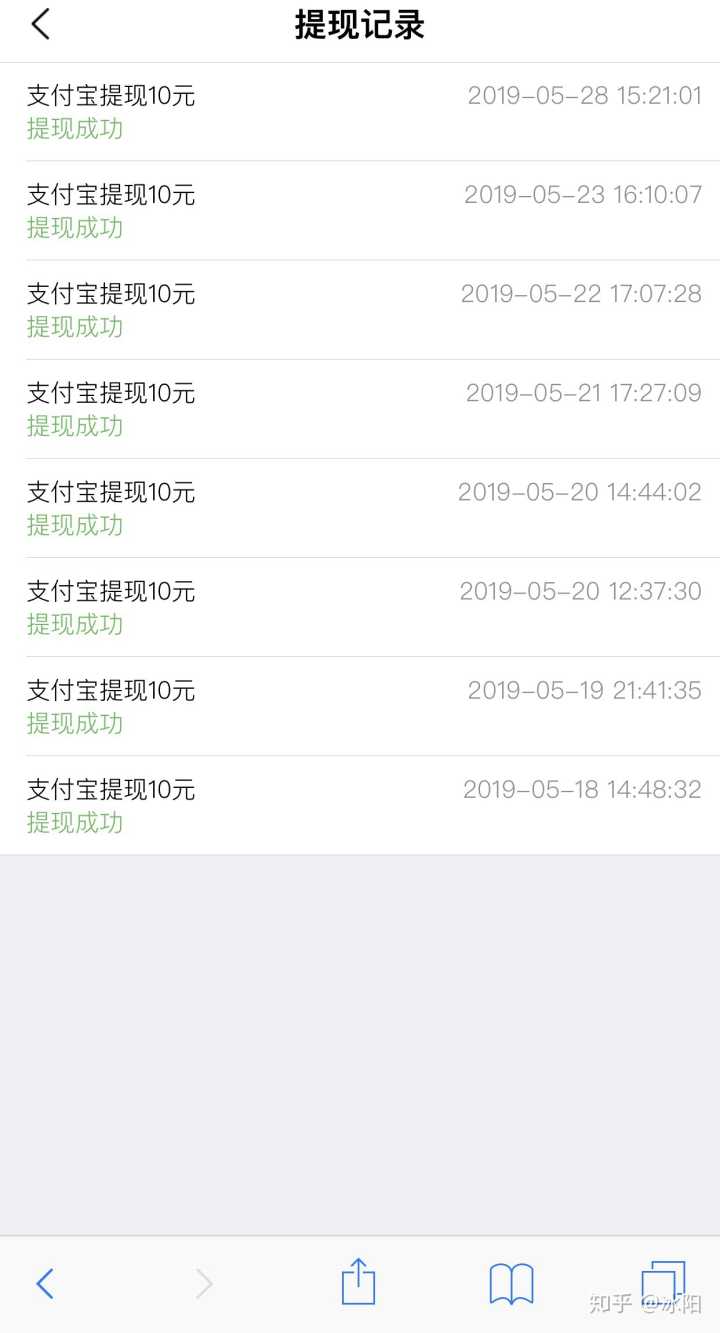Open the browser share sheet
Image resolution: width=720 pixels, height=1333 pixels.
[358, 1282]
